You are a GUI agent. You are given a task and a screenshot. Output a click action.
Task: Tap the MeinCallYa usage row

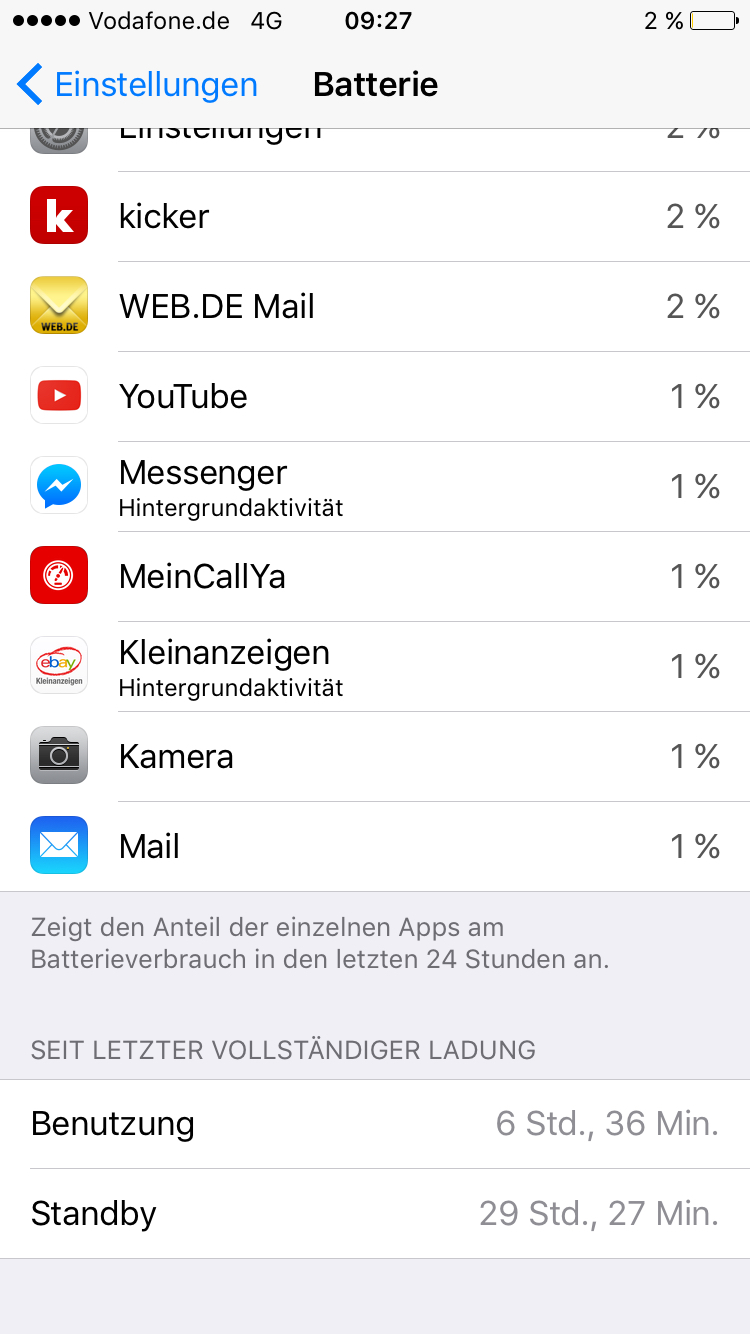375,577
